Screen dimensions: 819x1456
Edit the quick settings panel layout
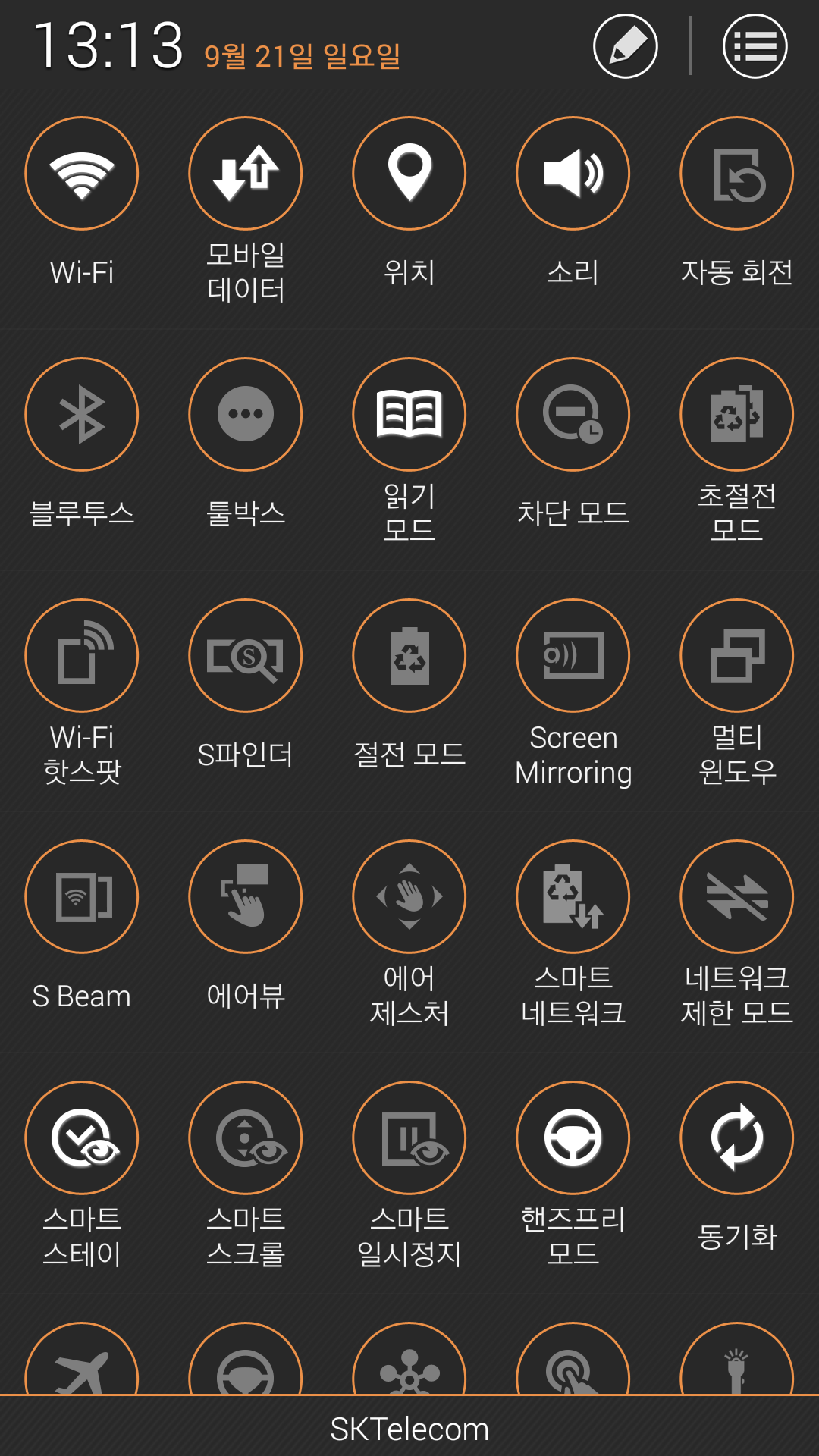coord(625,46)
